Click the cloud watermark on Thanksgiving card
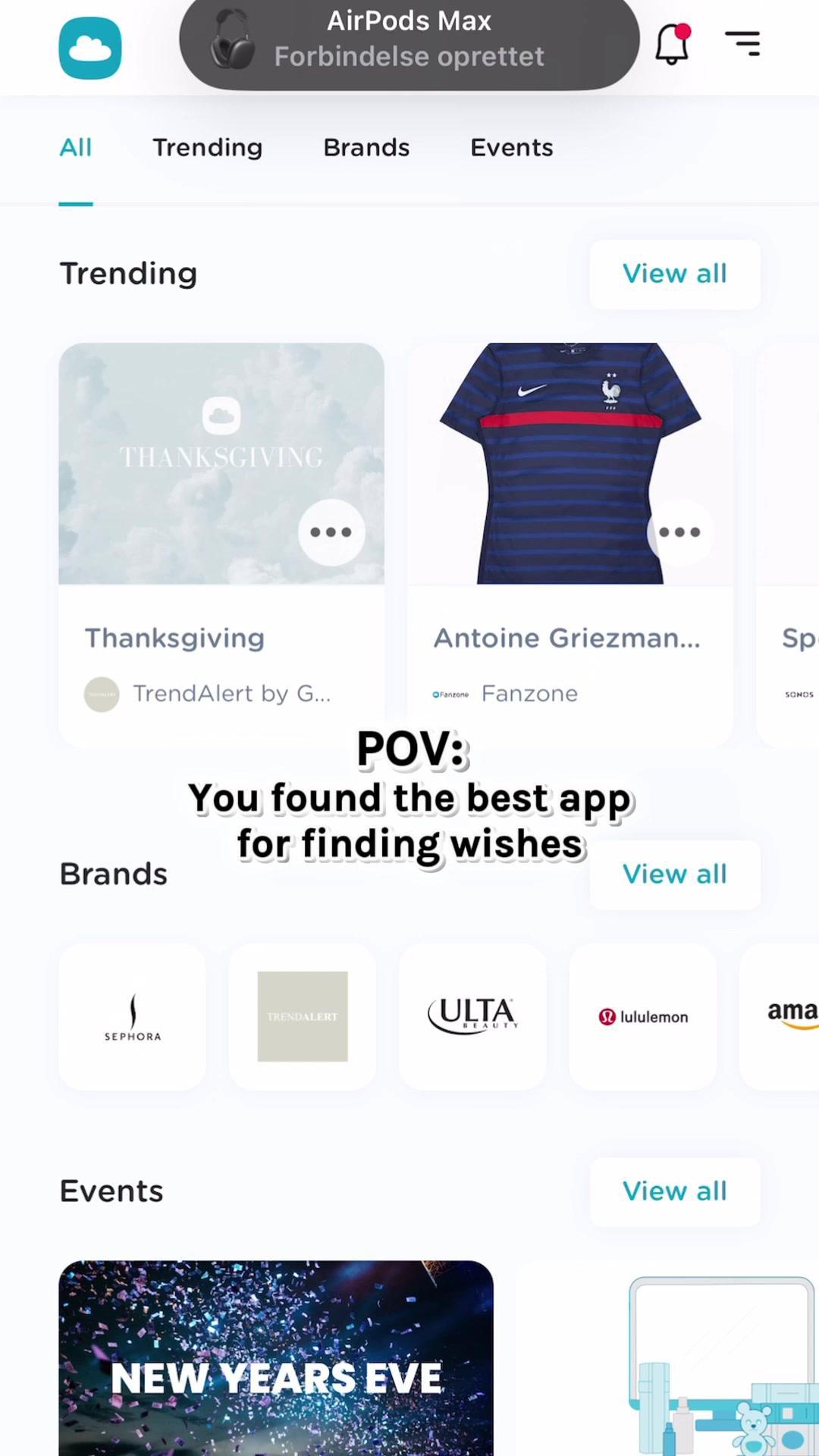Screen dimensions: 819x1456 [x=221, y=416]
